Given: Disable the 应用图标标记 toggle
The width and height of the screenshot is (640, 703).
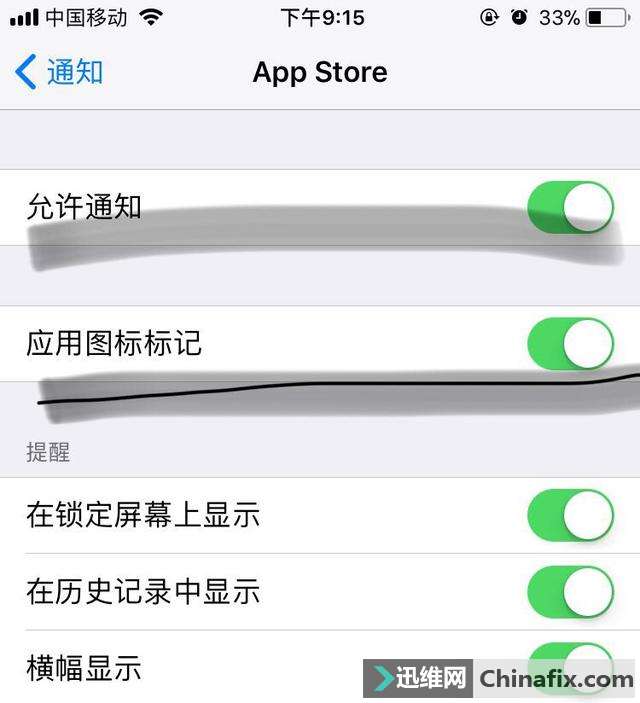Looking at the screenshot, I should coord(570,344).
